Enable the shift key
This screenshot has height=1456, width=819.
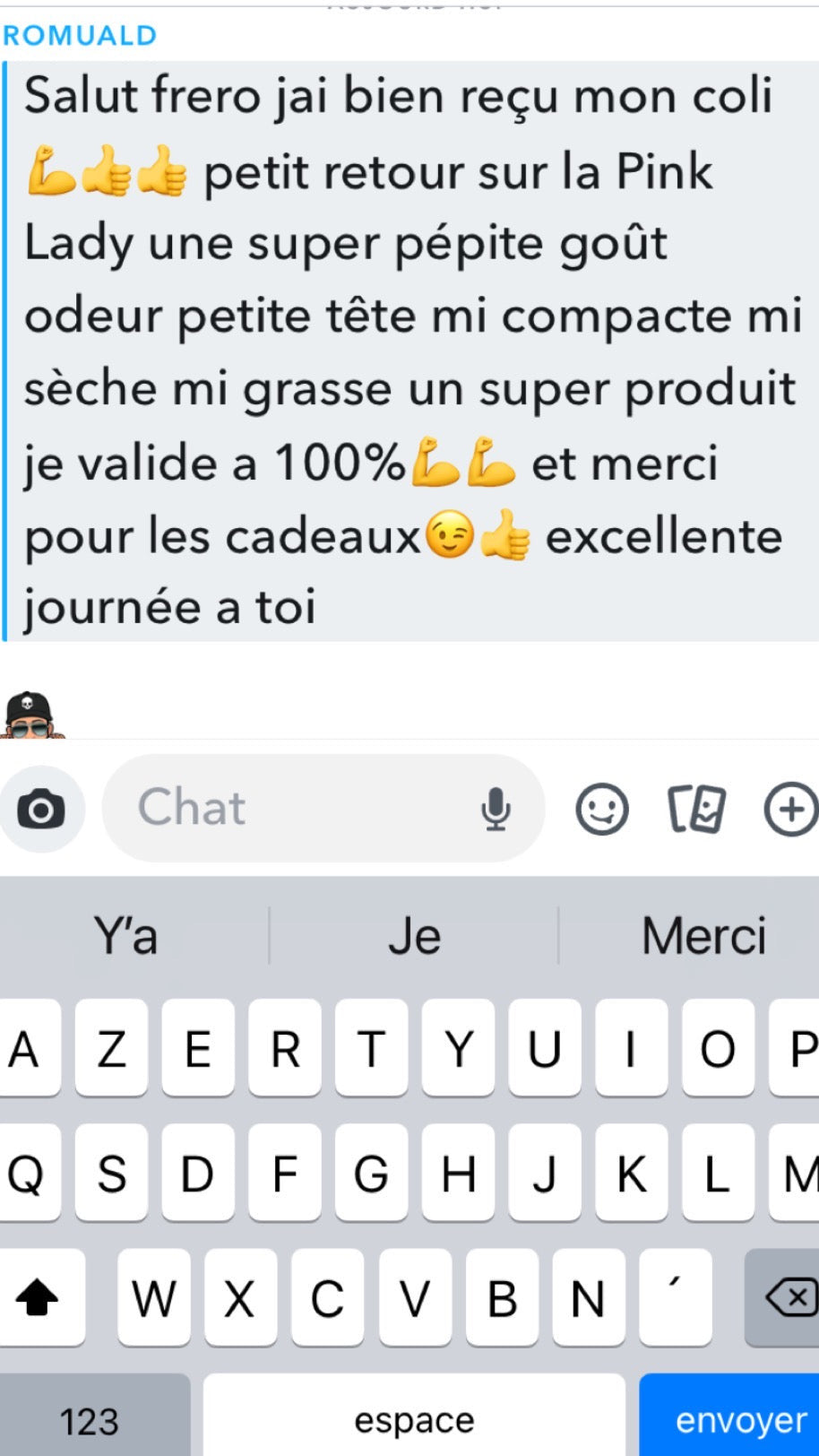click(x=39, y=1297)
